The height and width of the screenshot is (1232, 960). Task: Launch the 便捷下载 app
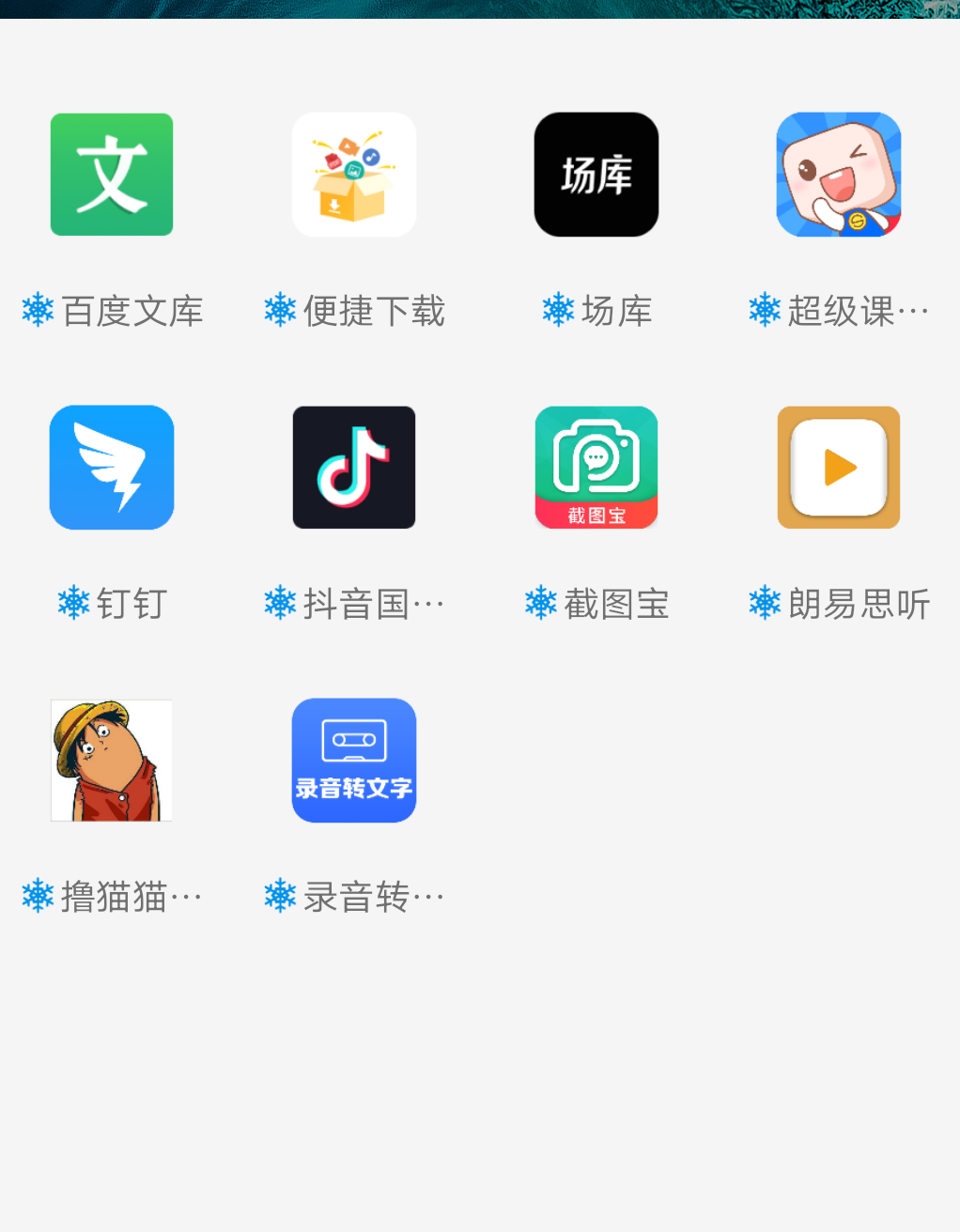point(354,175)
